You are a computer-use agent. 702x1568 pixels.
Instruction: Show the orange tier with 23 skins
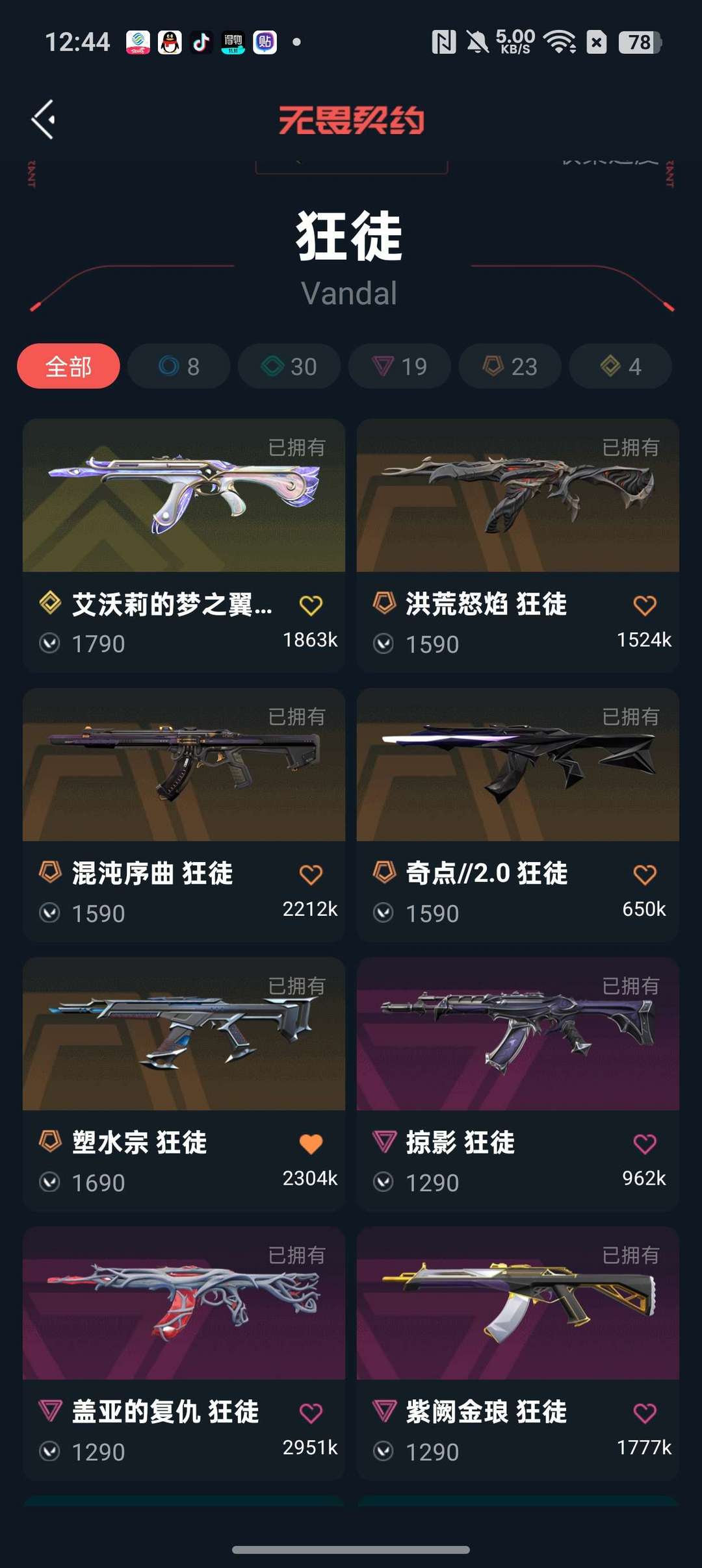coord(510,366)
